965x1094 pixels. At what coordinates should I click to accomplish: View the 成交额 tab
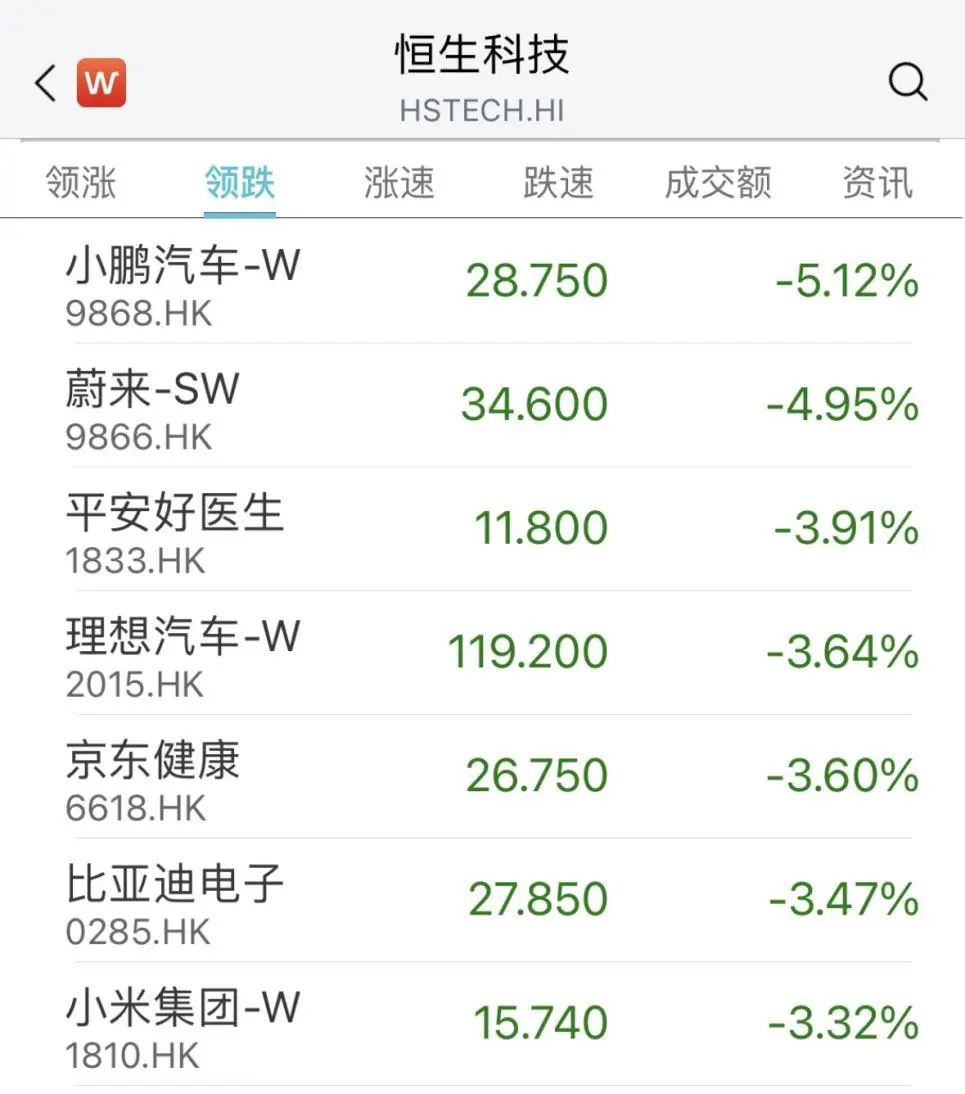point(718,183)
